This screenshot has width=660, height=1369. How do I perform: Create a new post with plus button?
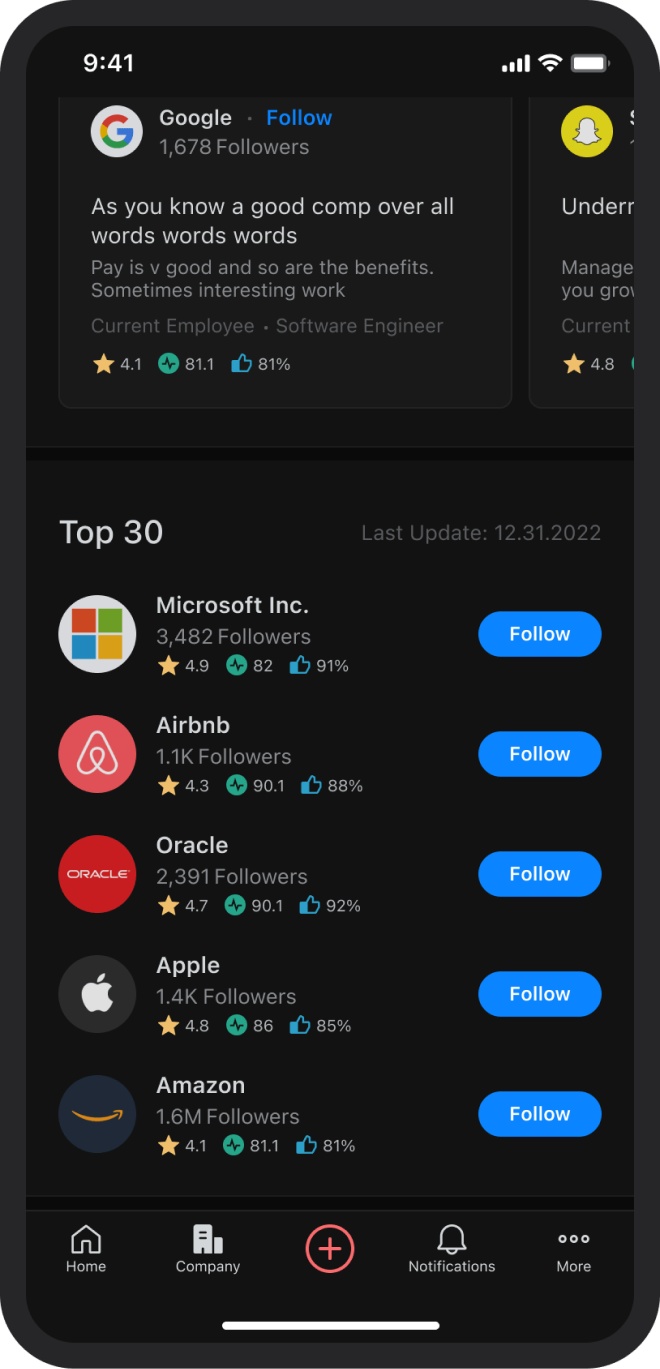(x=330, y=1248)
